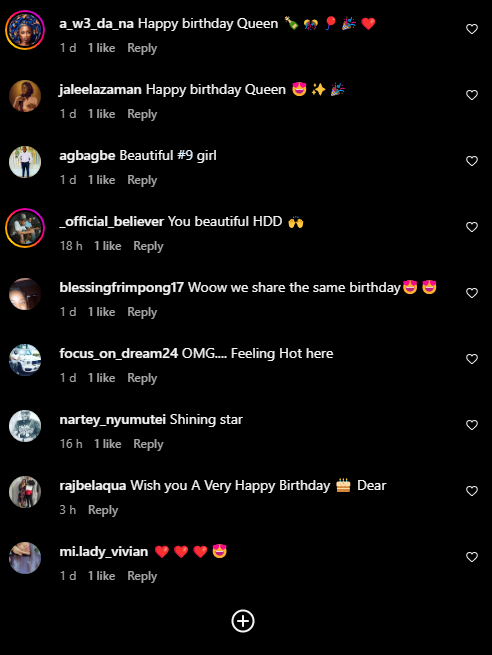The width and height of the screenshot is (492, 655).
Task: Reply to rajbelaqua's comment
Action: click(103, 510)
